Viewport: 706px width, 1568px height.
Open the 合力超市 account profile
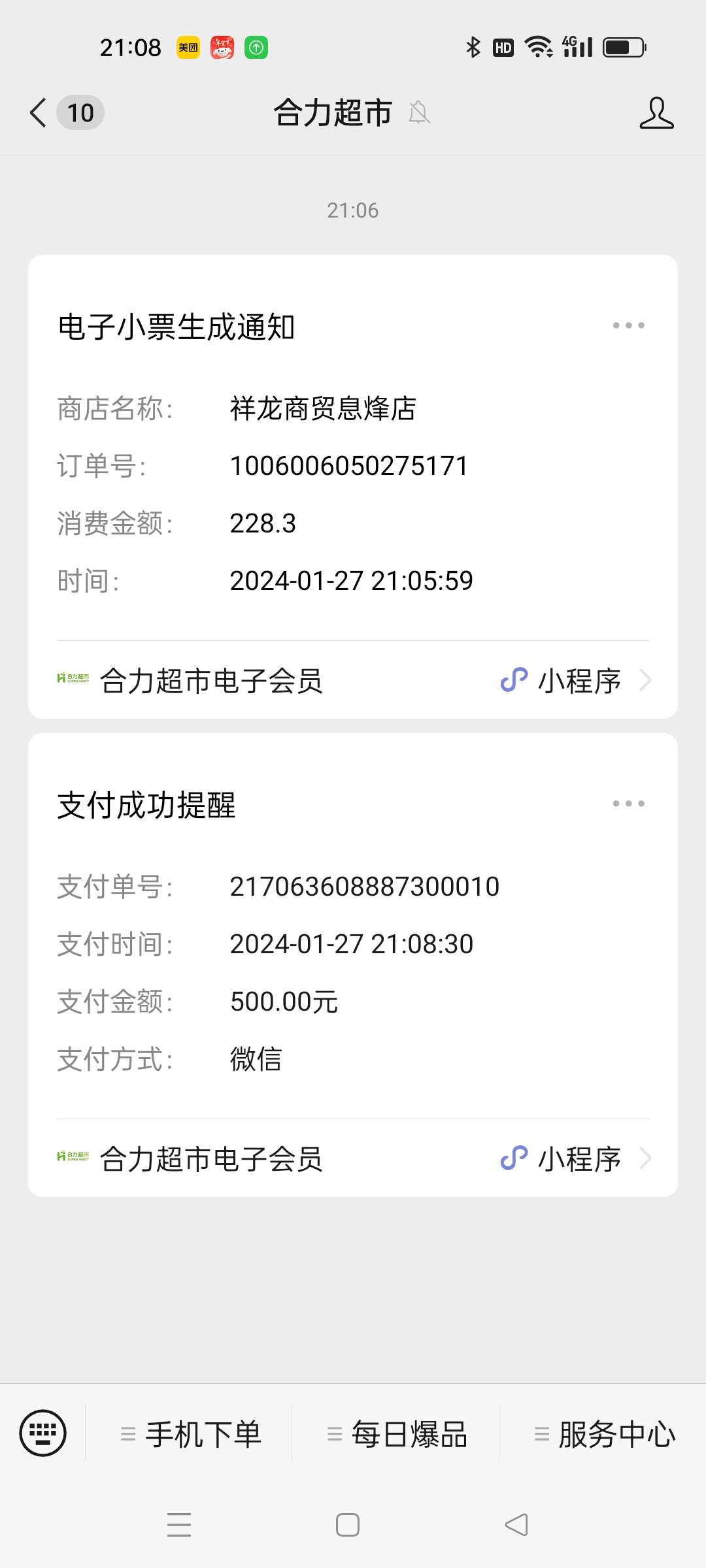click(656, 113)
